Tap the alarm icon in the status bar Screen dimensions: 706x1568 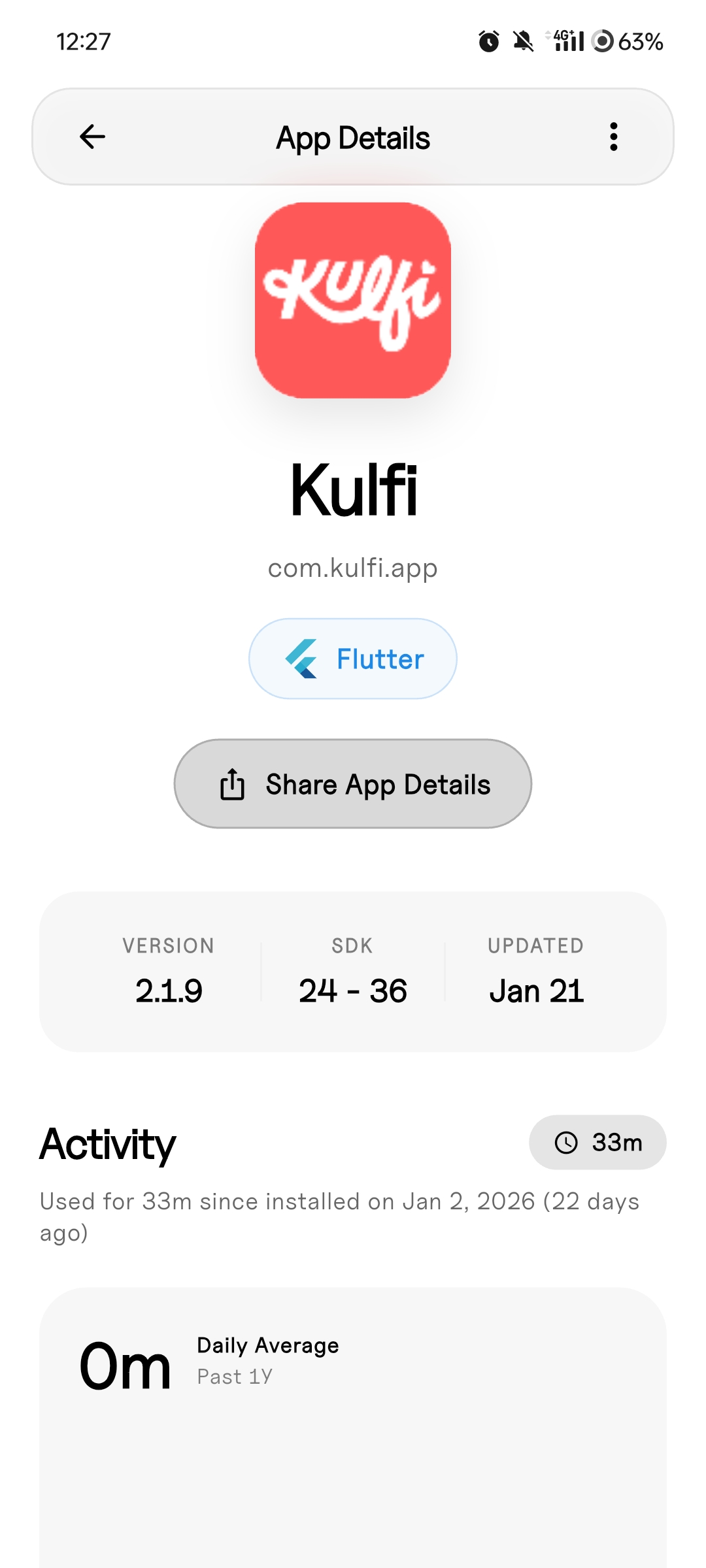488,41
